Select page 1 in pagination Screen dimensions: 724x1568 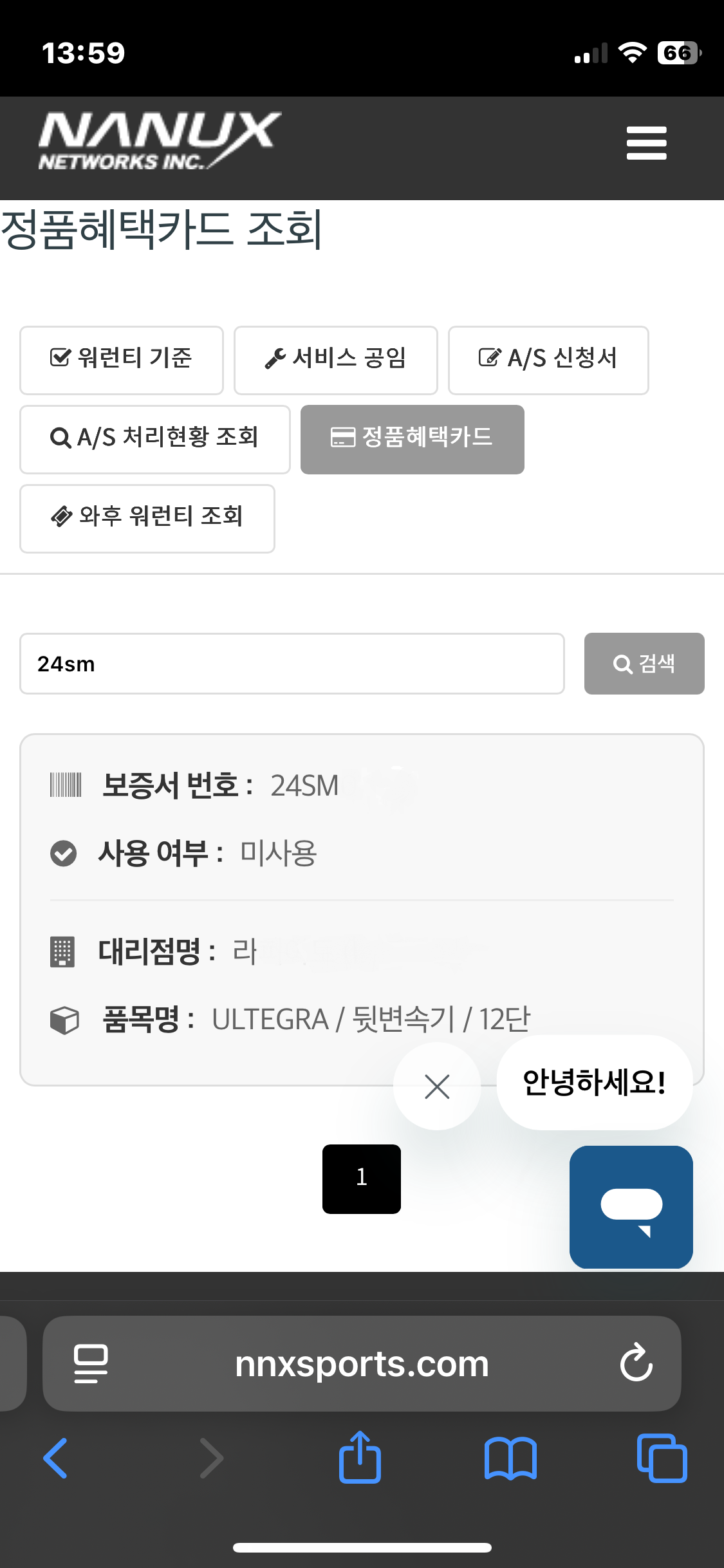tap(361, 1179)
